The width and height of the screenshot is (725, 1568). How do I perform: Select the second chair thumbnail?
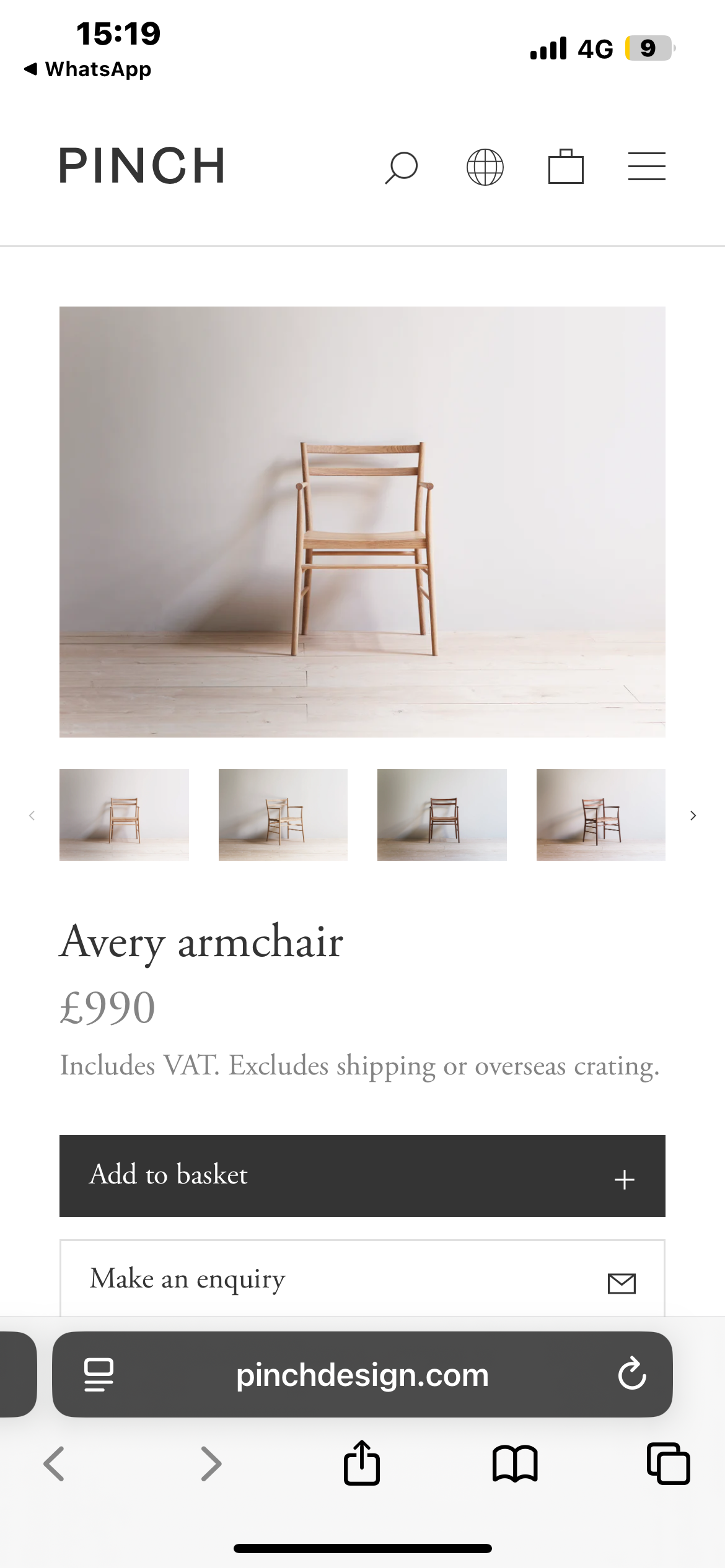(283, 815)
